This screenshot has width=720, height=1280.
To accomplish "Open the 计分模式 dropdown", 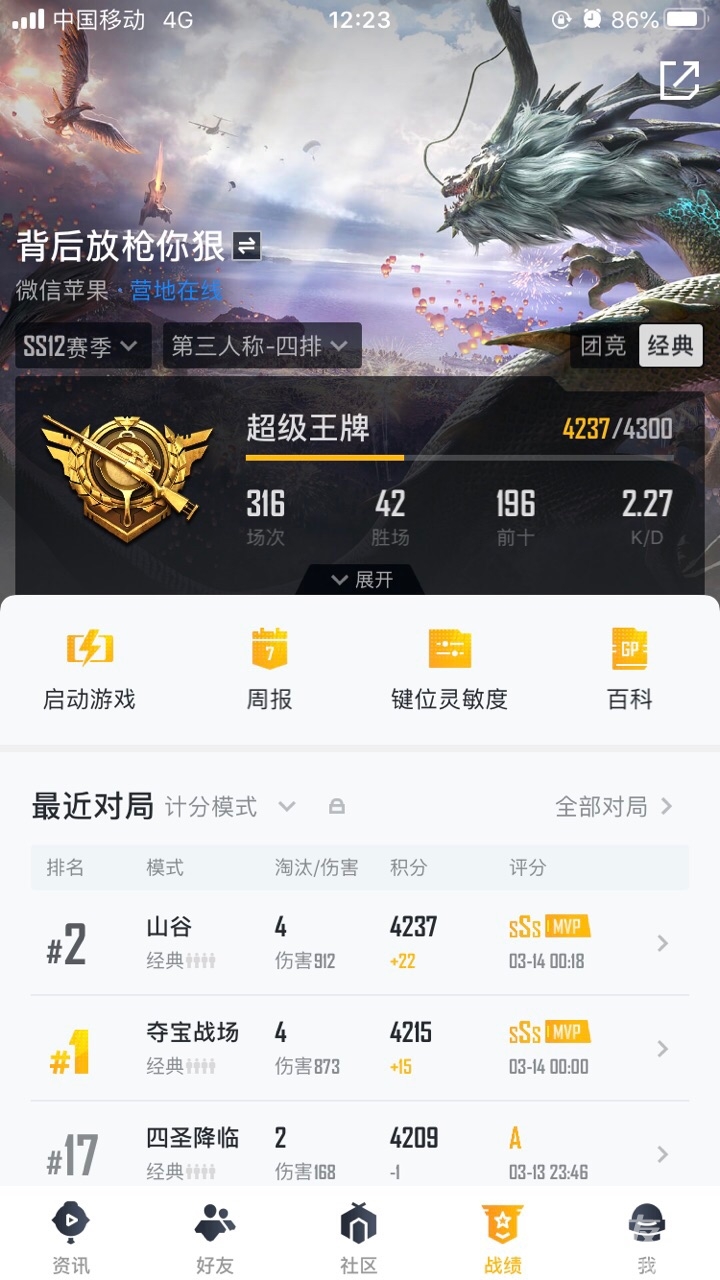I will coord(230,807).
